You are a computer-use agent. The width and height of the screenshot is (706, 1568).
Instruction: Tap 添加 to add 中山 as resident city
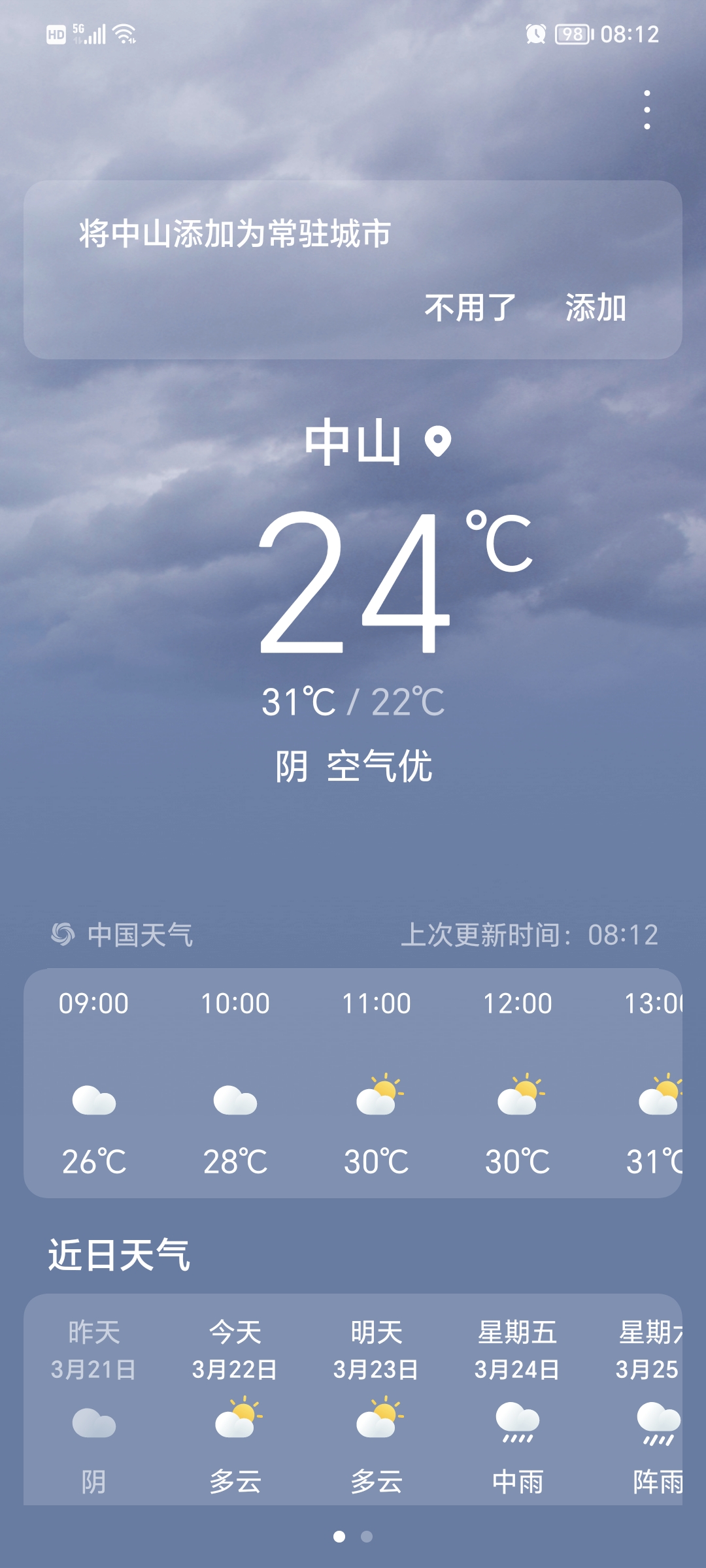[x=596, y=308]
